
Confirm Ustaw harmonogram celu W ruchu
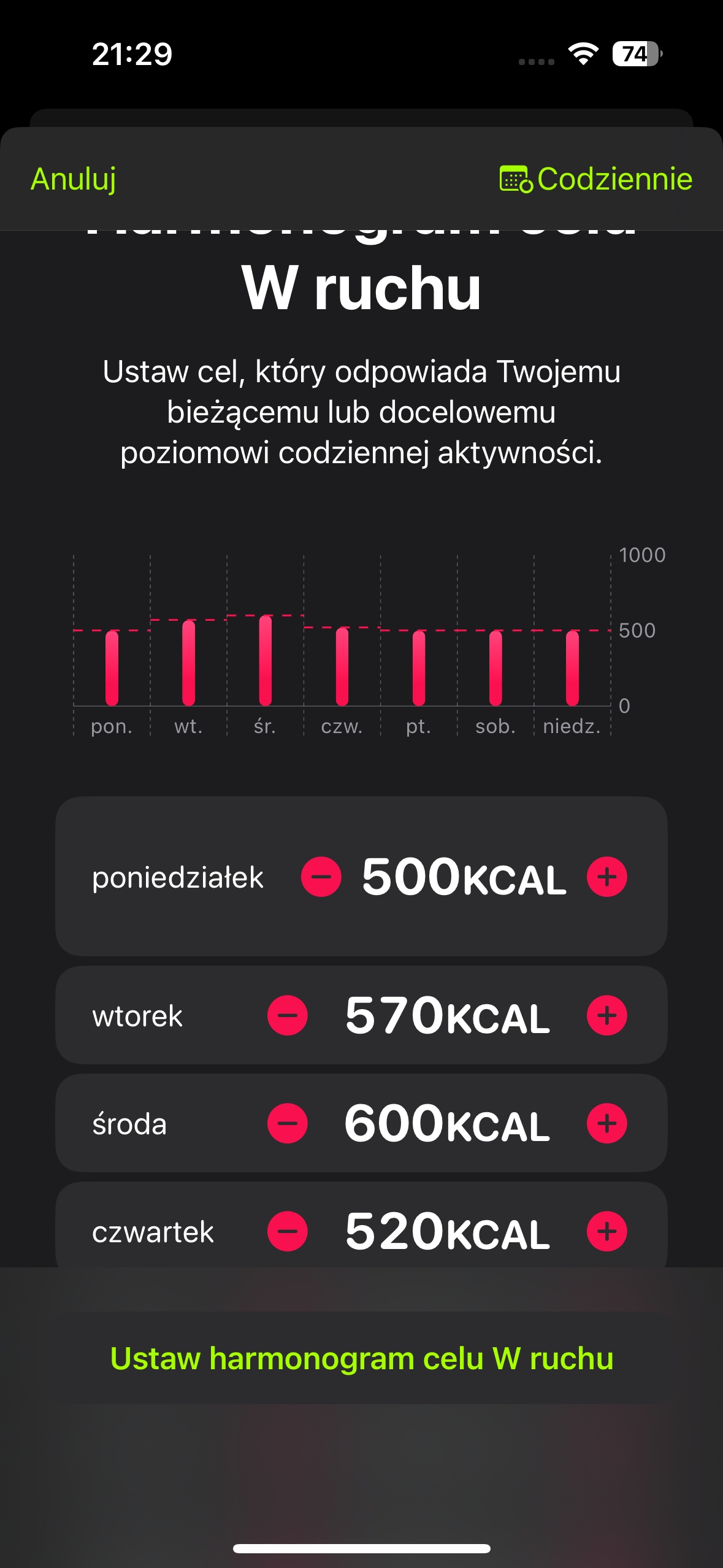click(362, 1358)
